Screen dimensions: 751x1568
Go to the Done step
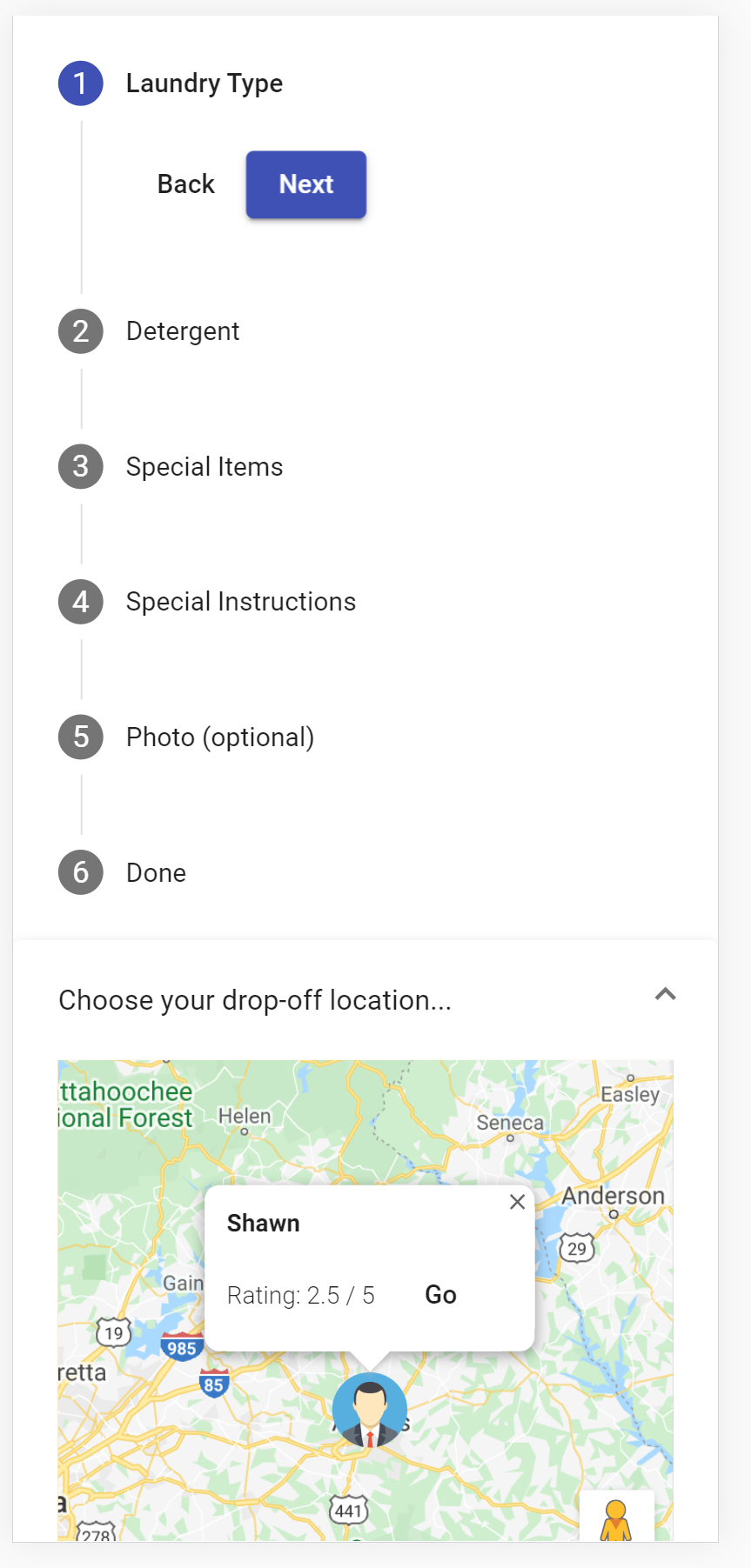tap(156, 872)
